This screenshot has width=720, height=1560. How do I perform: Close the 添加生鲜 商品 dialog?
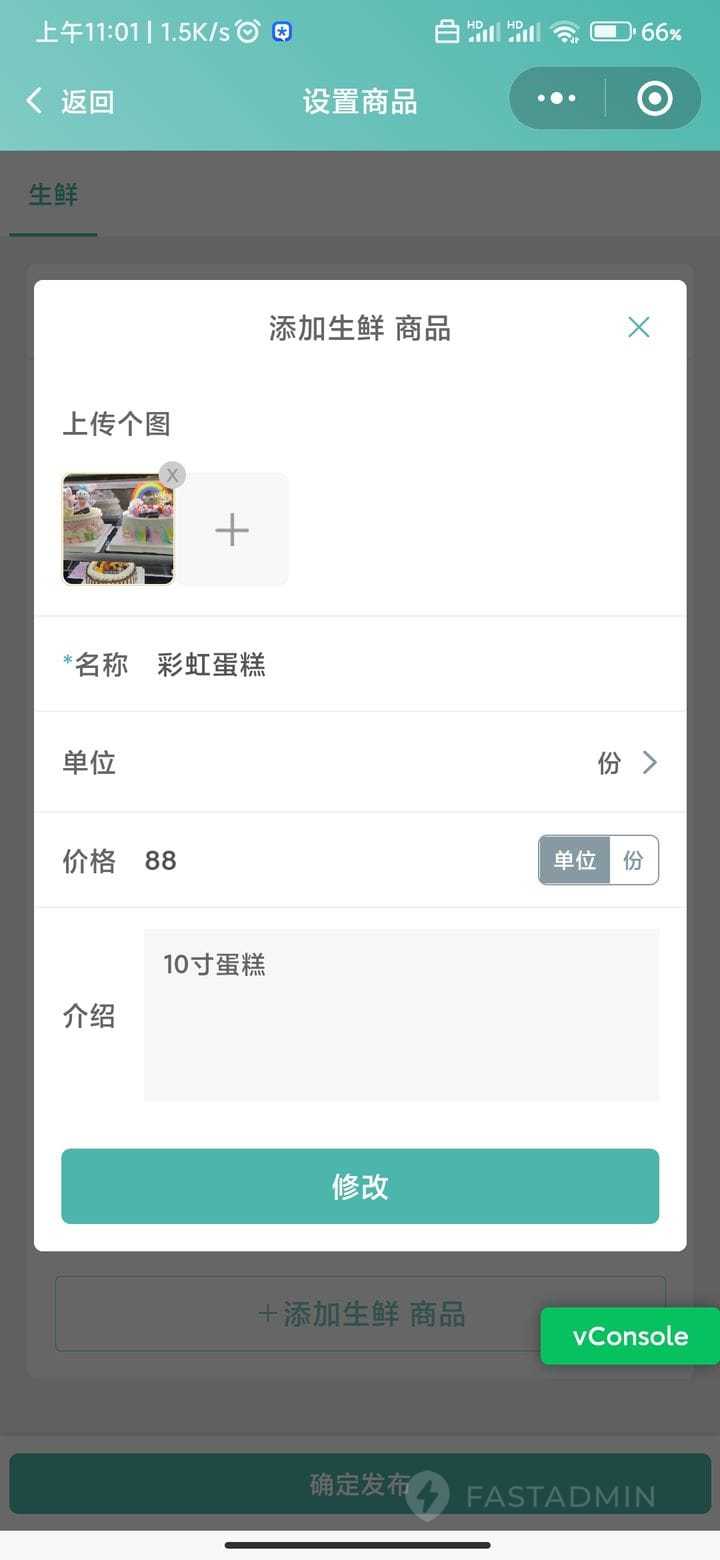(x=638, y=327)
